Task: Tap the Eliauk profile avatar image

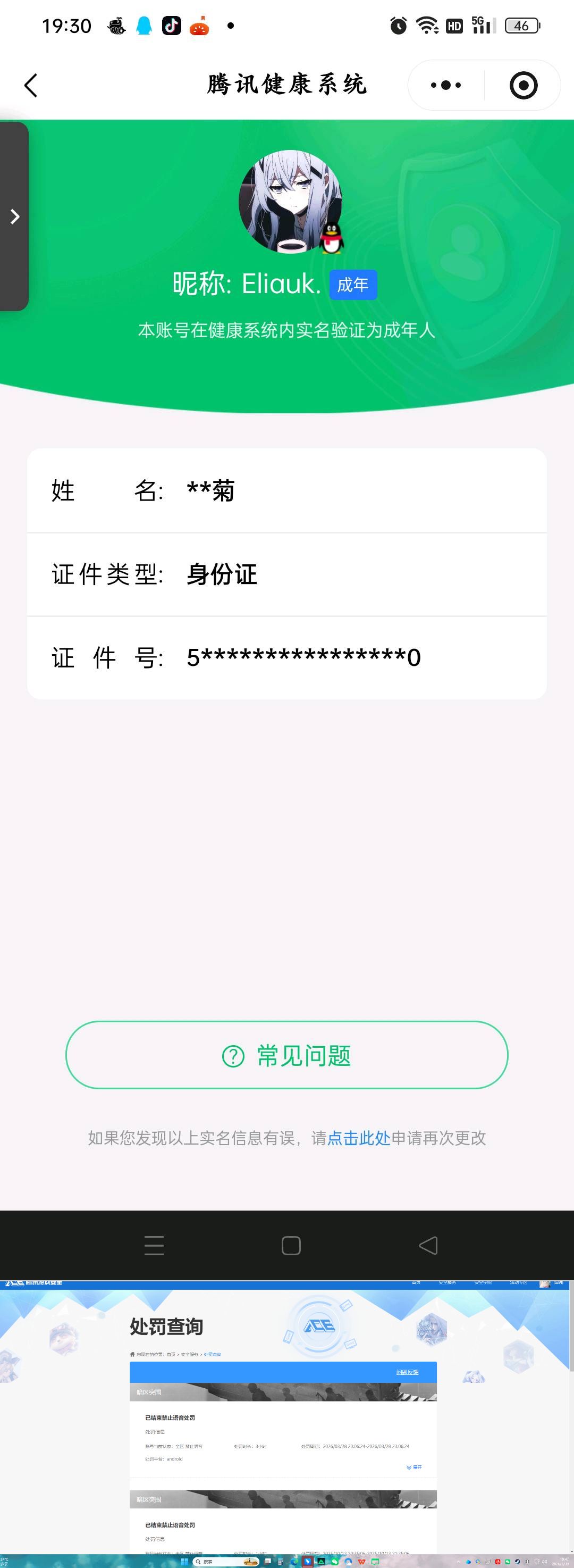Action: click(292, 204)
